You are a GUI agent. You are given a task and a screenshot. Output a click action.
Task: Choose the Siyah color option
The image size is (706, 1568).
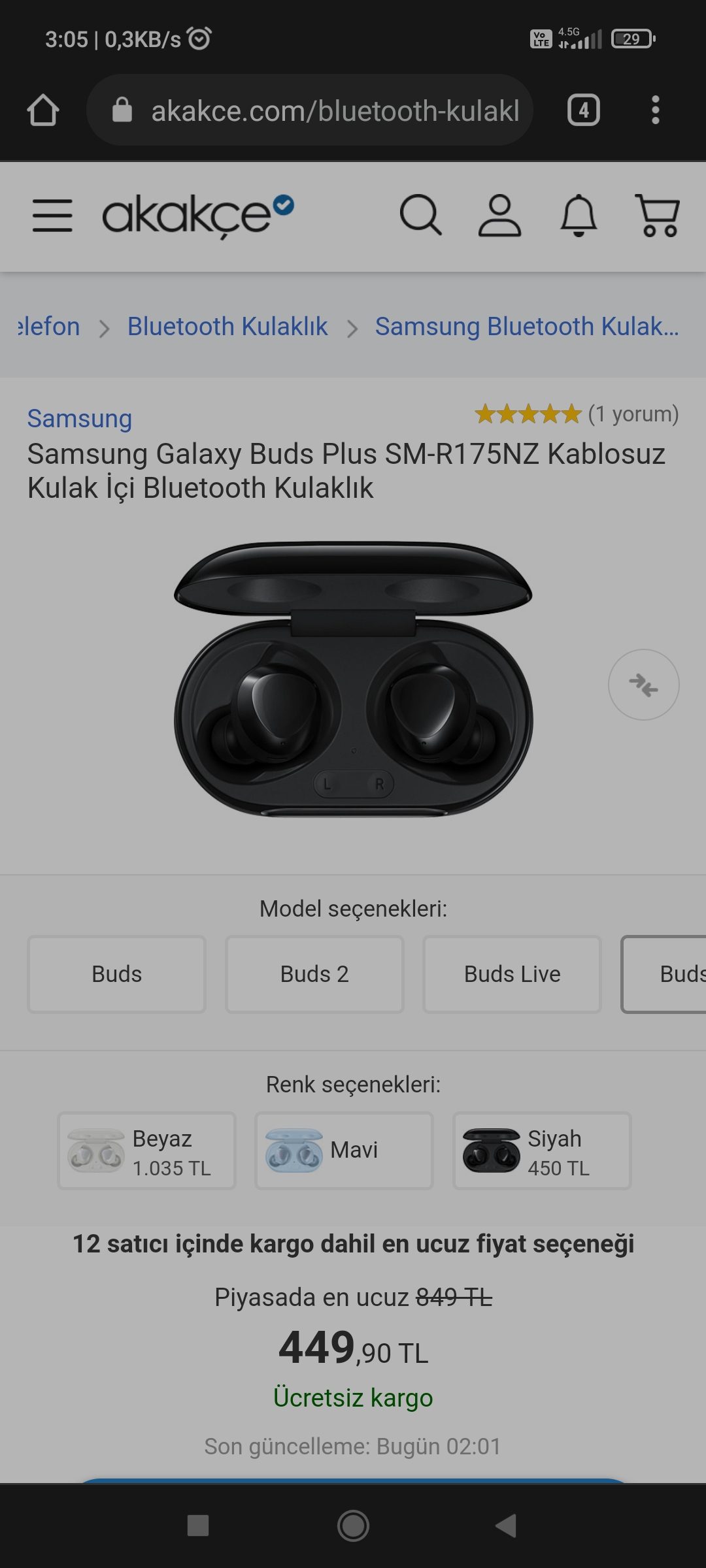pos(542,1151)
